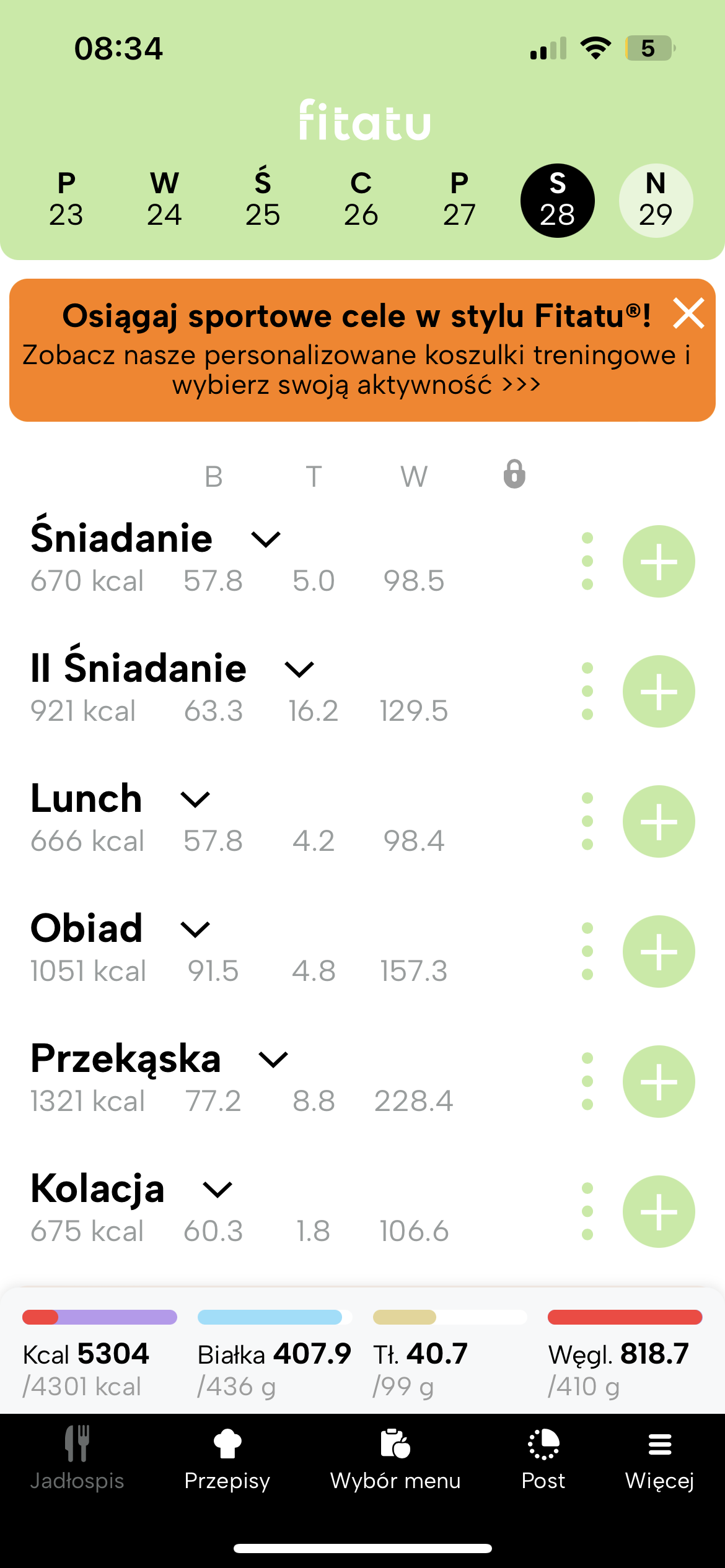Select Sunday the 29th in calendar
This screenshot has height=1568, width=725.
656,201
